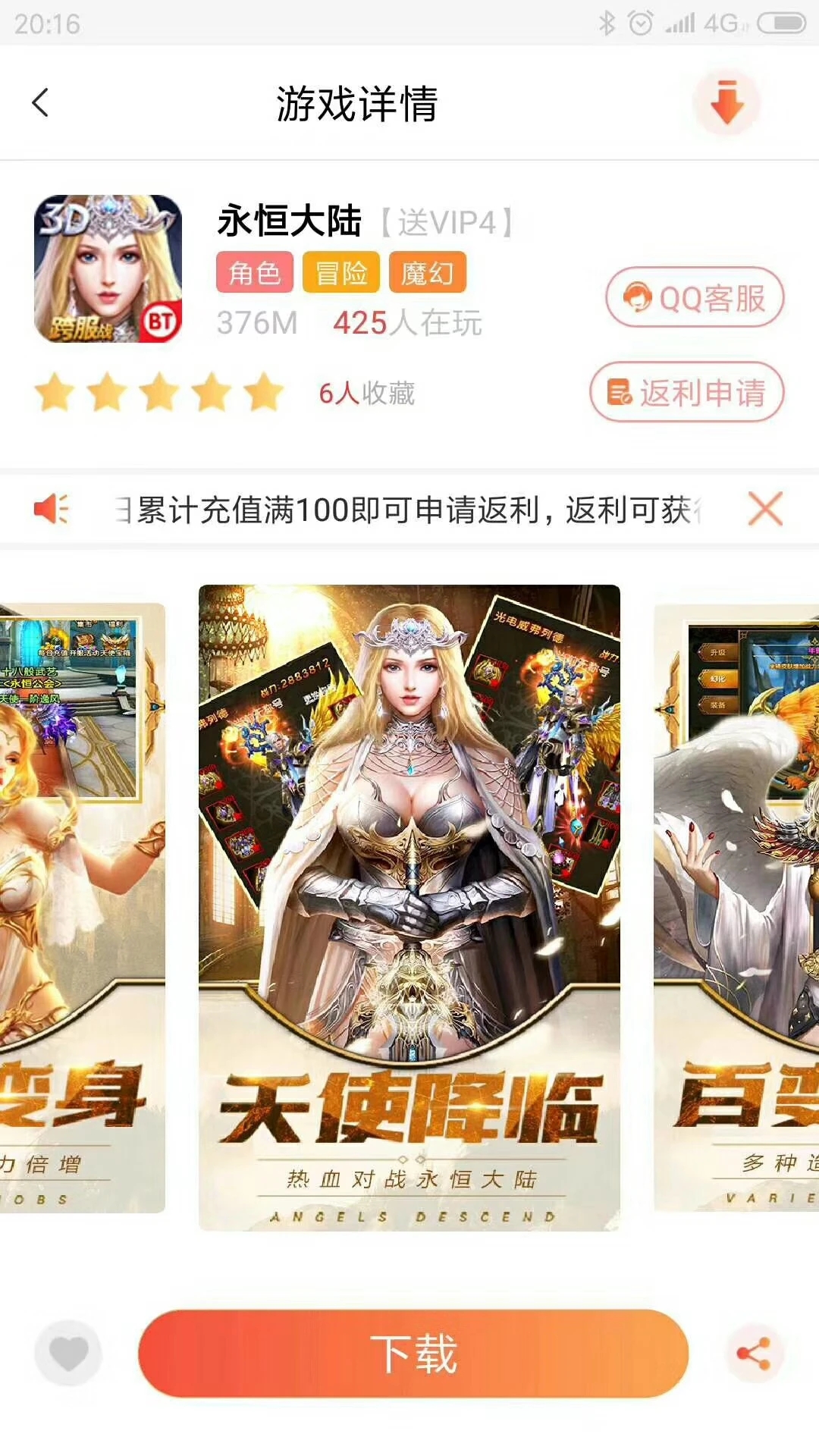The image size is (819, 1456).
Task: Tap the 下载 download button
Action: 413,1354
